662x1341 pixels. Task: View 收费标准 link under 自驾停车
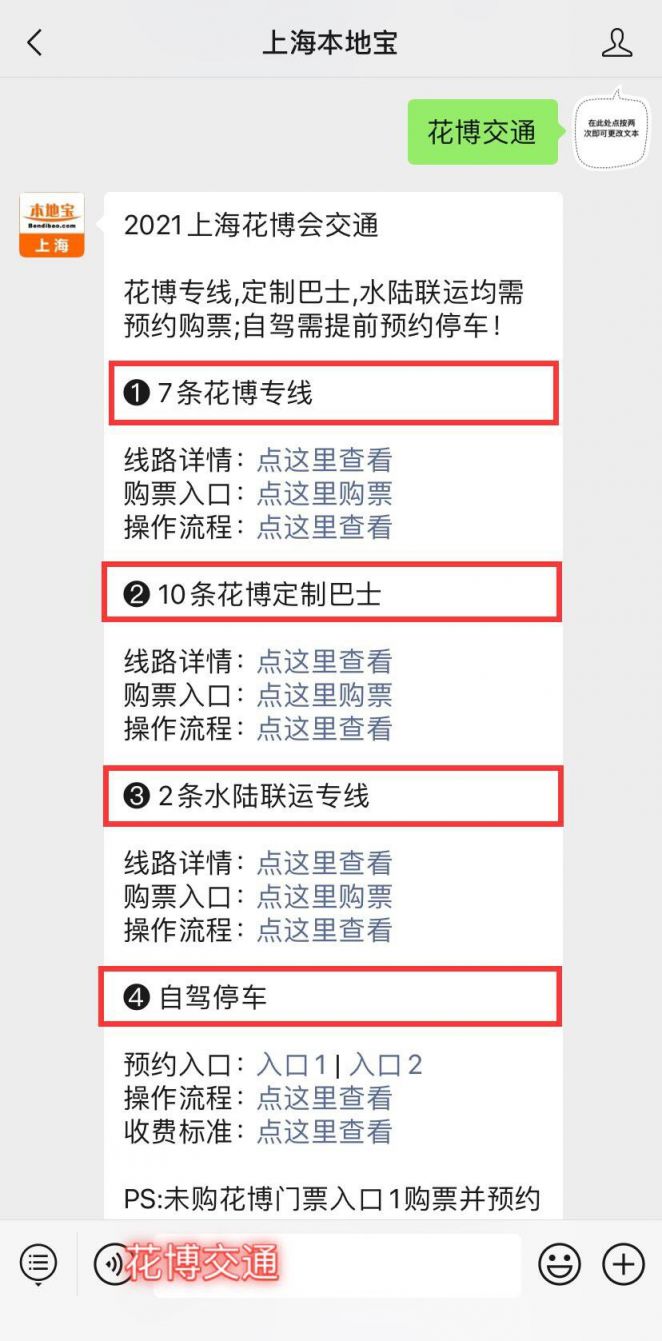pos(324,1132)
